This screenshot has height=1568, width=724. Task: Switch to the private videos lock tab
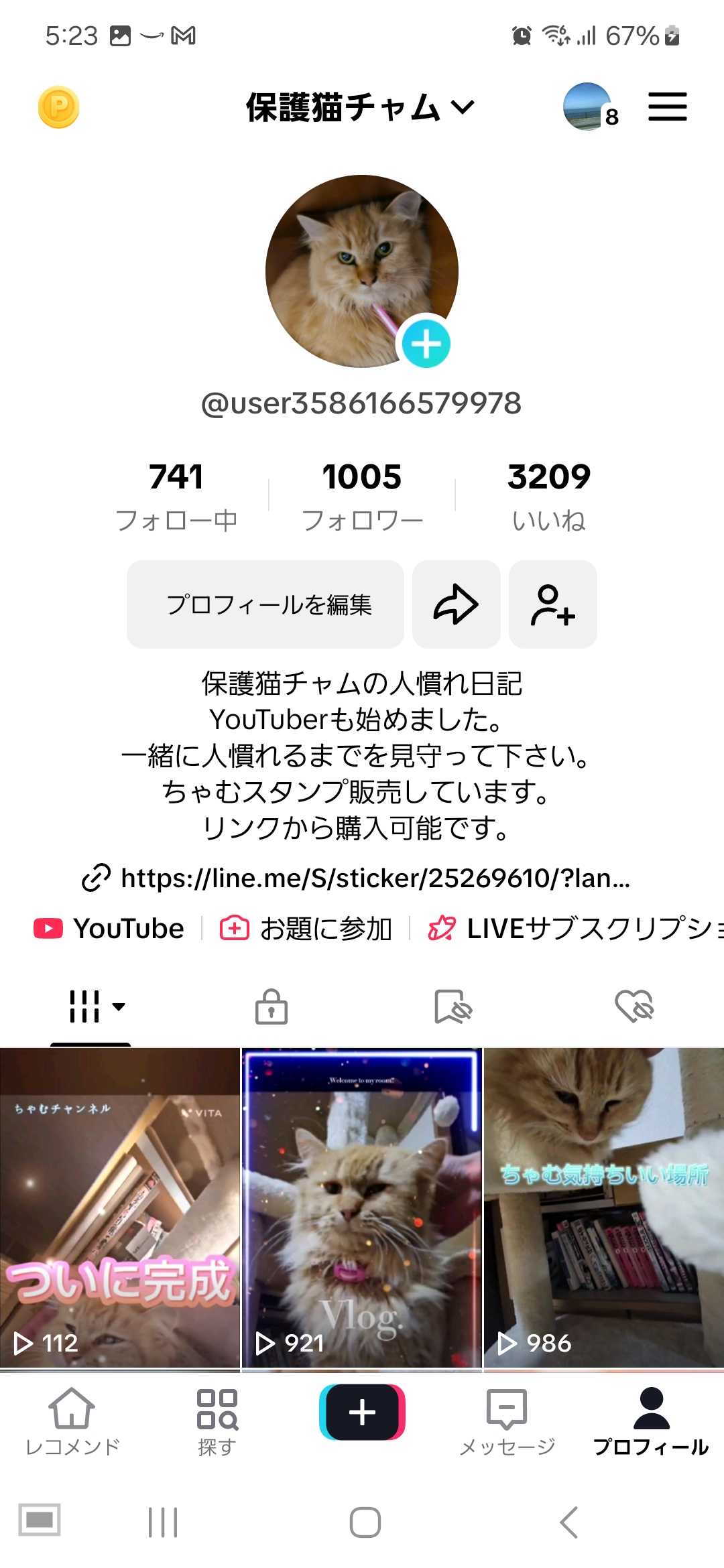click(x=271, y=1006)
